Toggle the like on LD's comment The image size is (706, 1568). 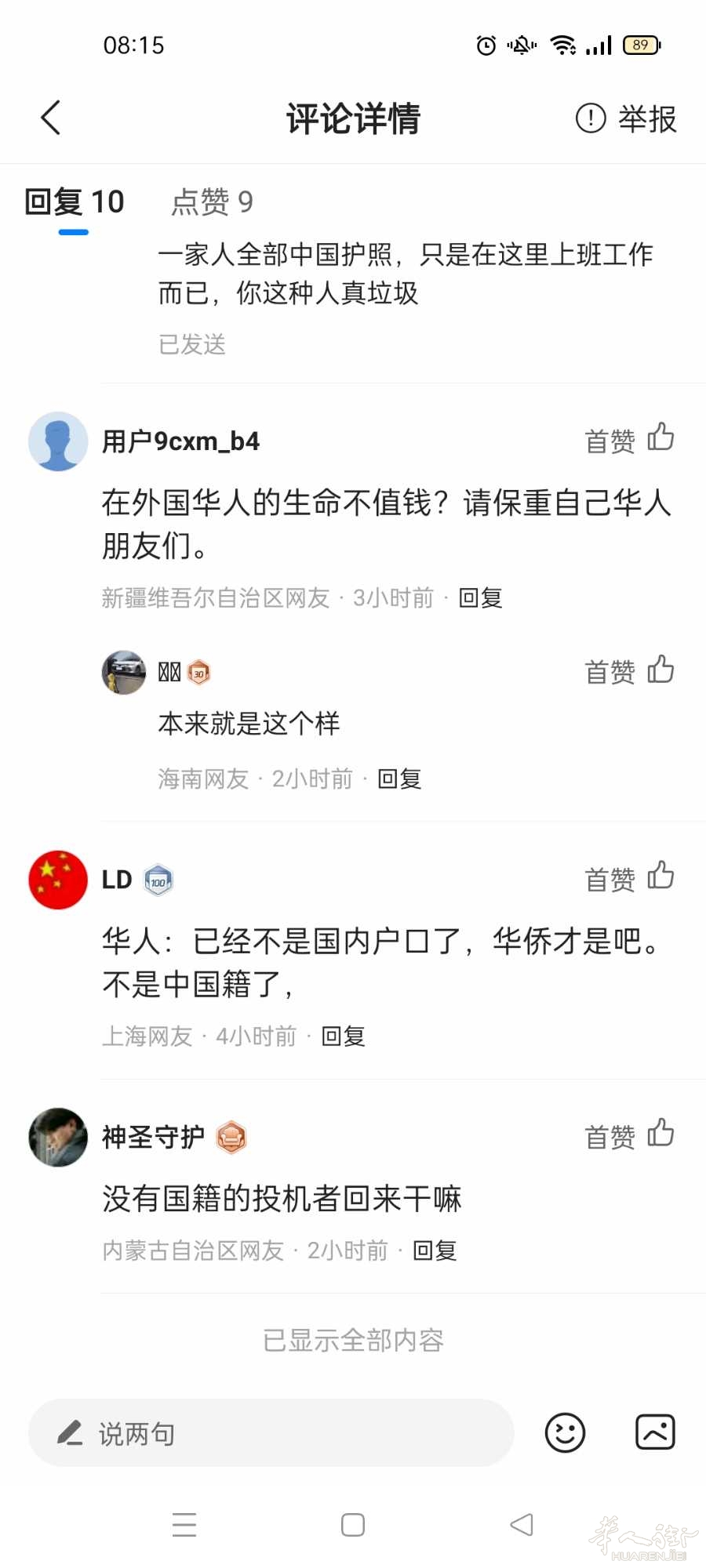[x=660, y=877]
